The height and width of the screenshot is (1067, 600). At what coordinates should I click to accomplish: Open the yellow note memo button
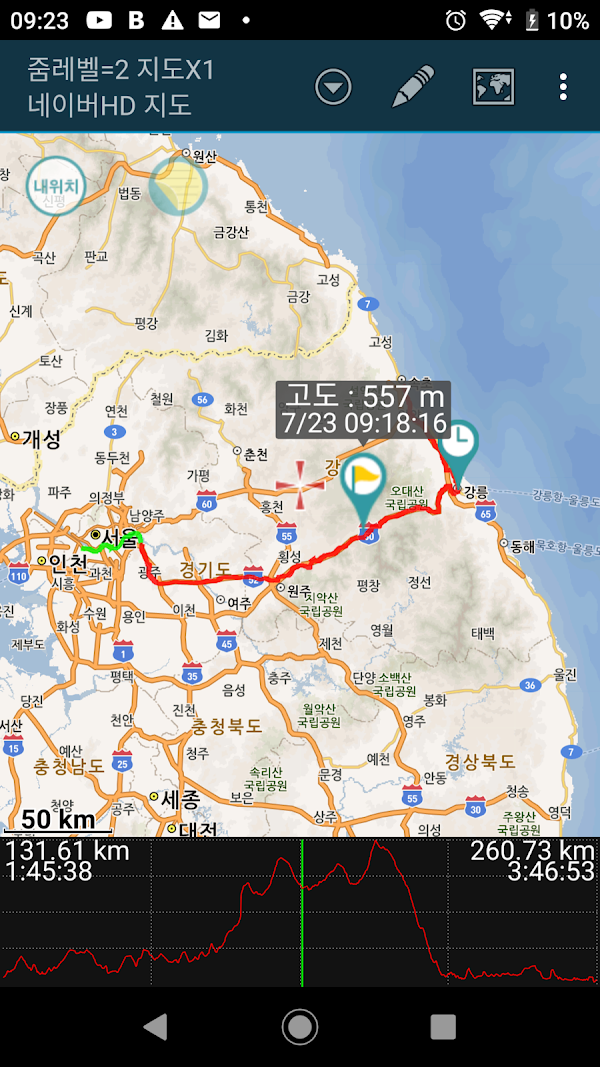tap(178, 186)
